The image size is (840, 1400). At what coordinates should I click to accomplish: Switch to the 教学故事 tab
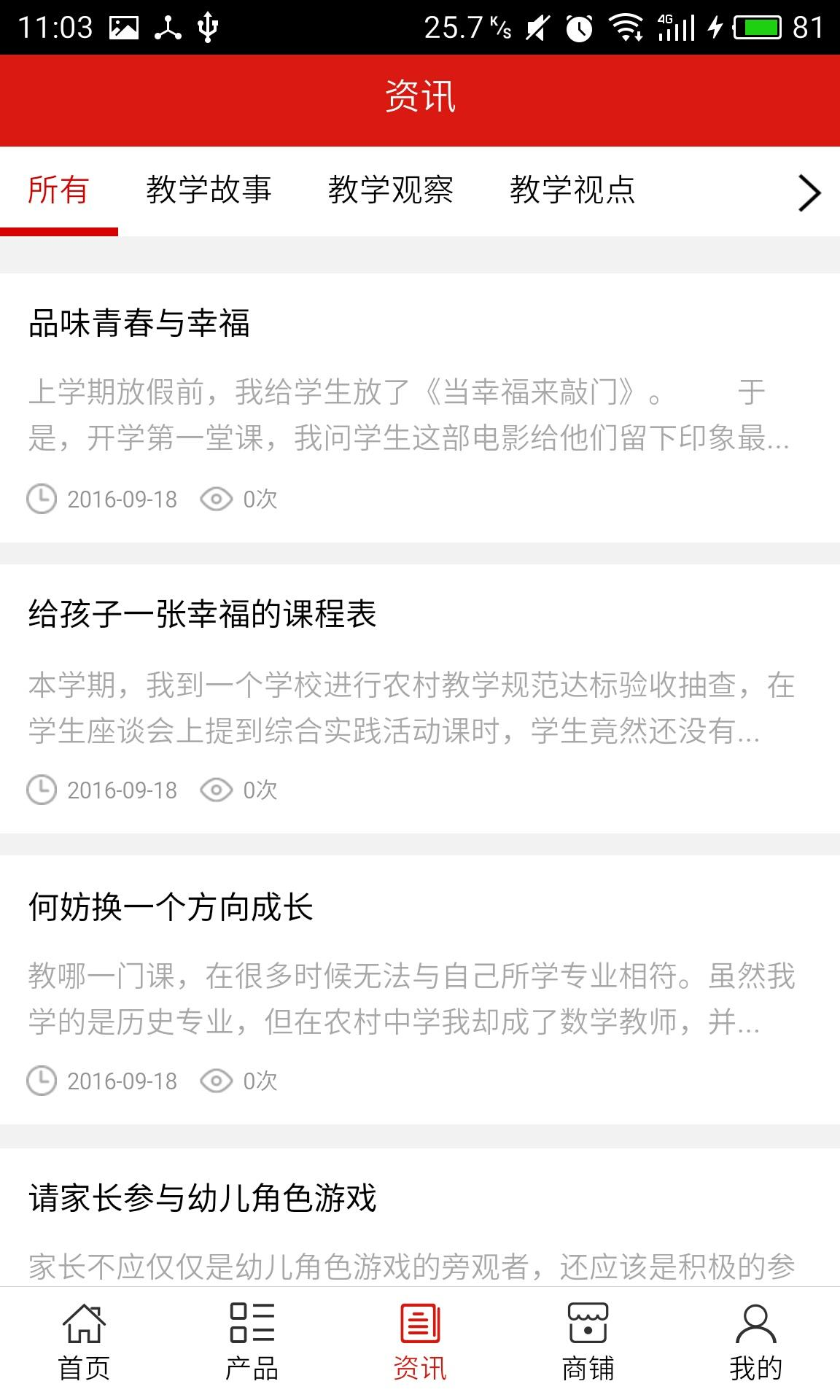click(209, 191)
